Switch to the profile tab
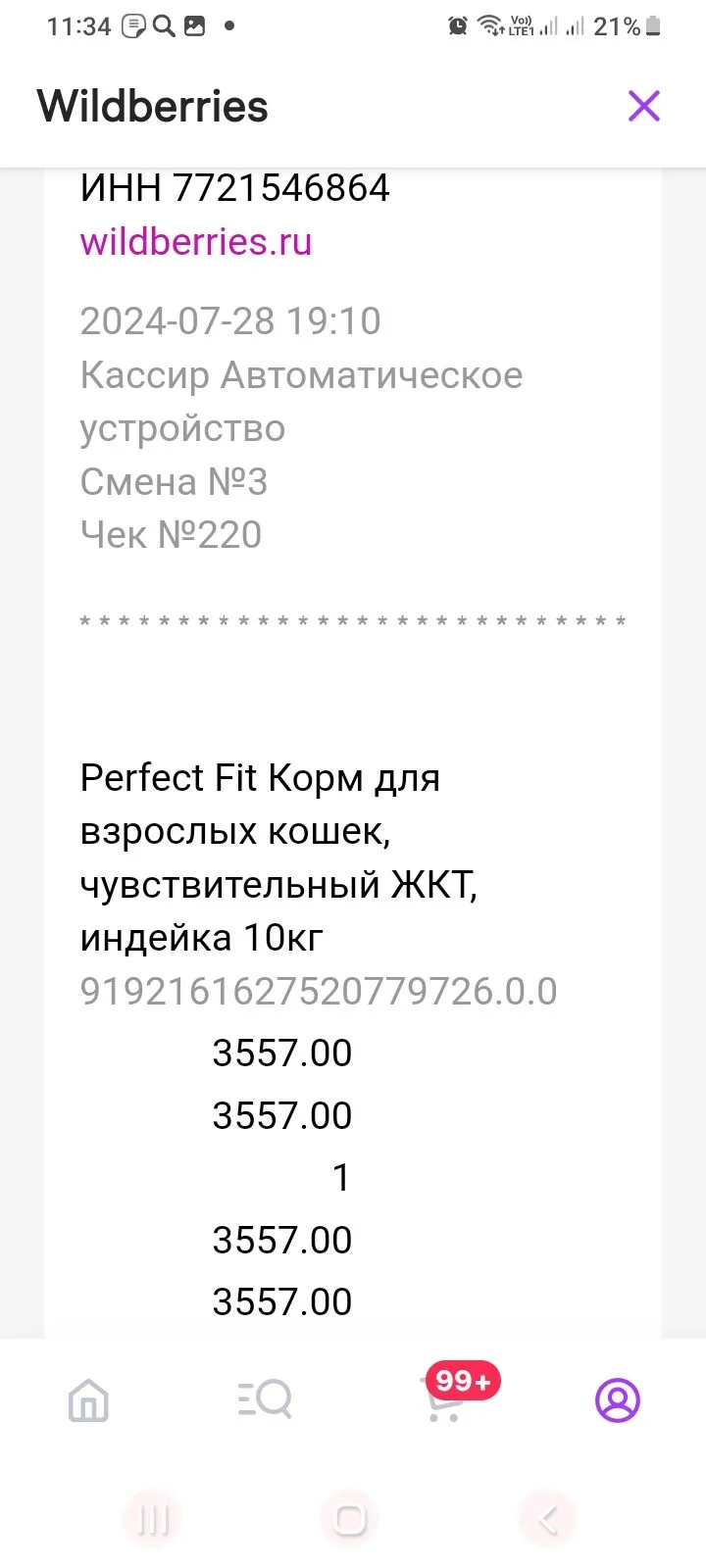This screenshot has width=706, height=1568. 618,1399
